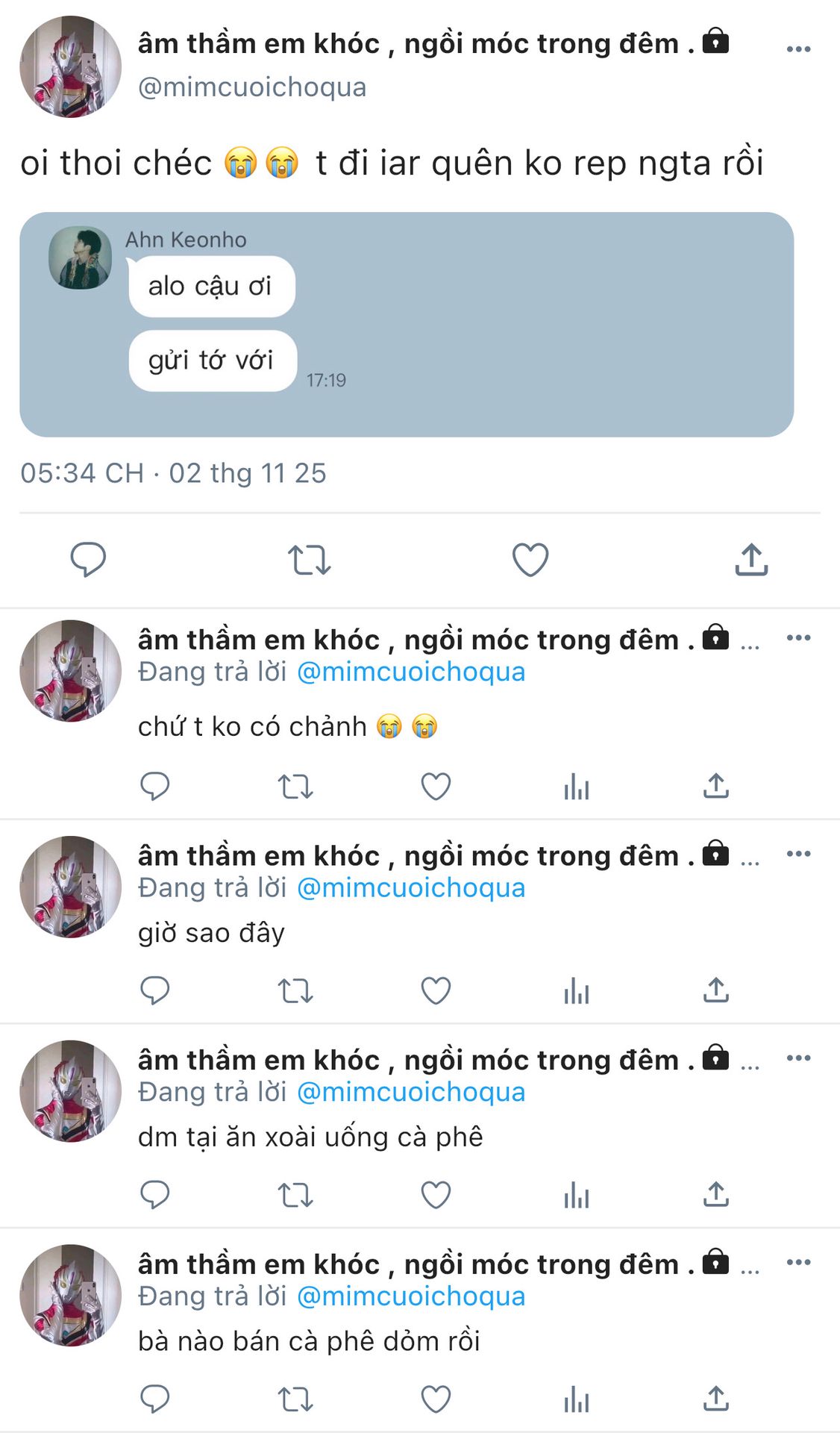
Task: Reply to the main tweet
Action: pos(88,560)
